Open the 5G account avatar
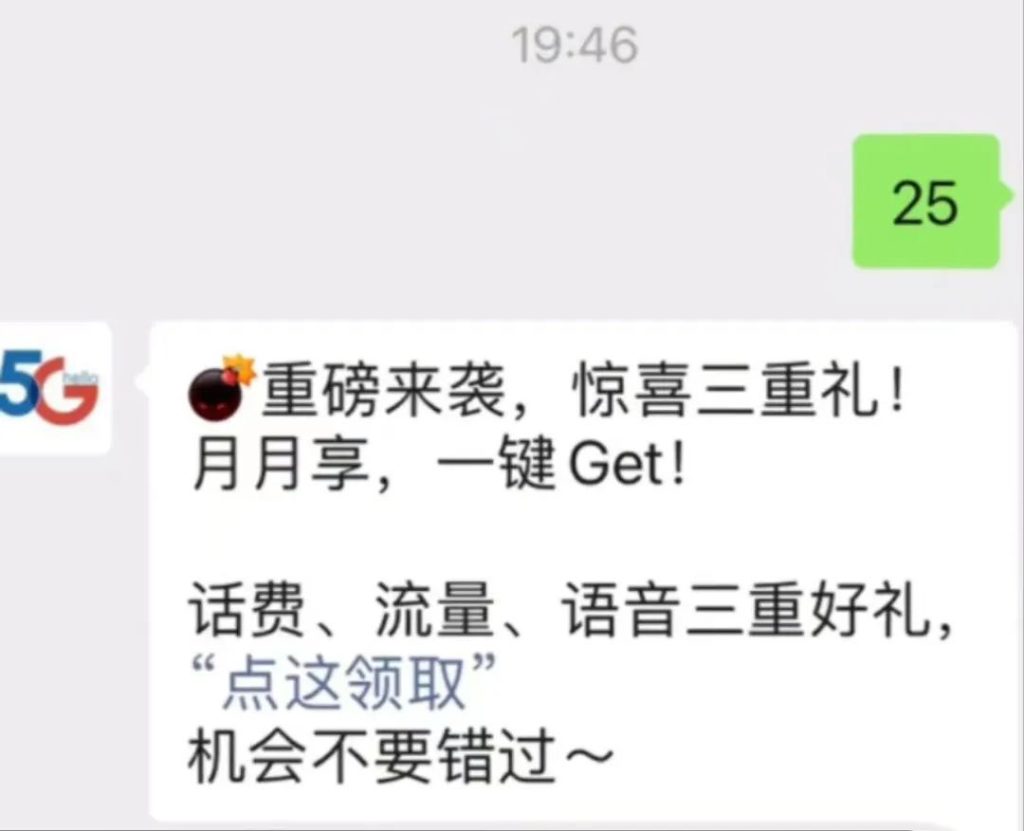1024x831 pixels. (52, 388)
